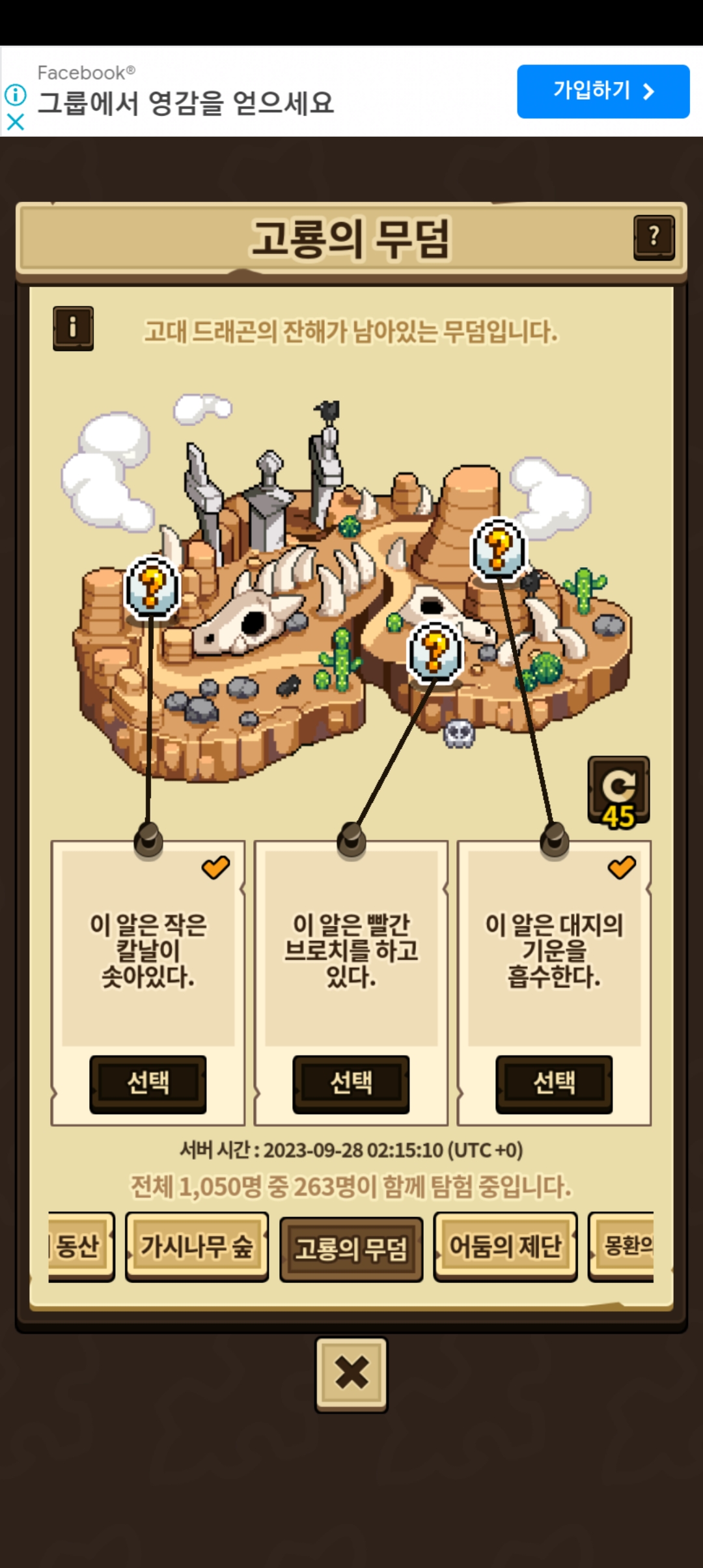Dismiss the Facebook ad banner

(16, 122)
